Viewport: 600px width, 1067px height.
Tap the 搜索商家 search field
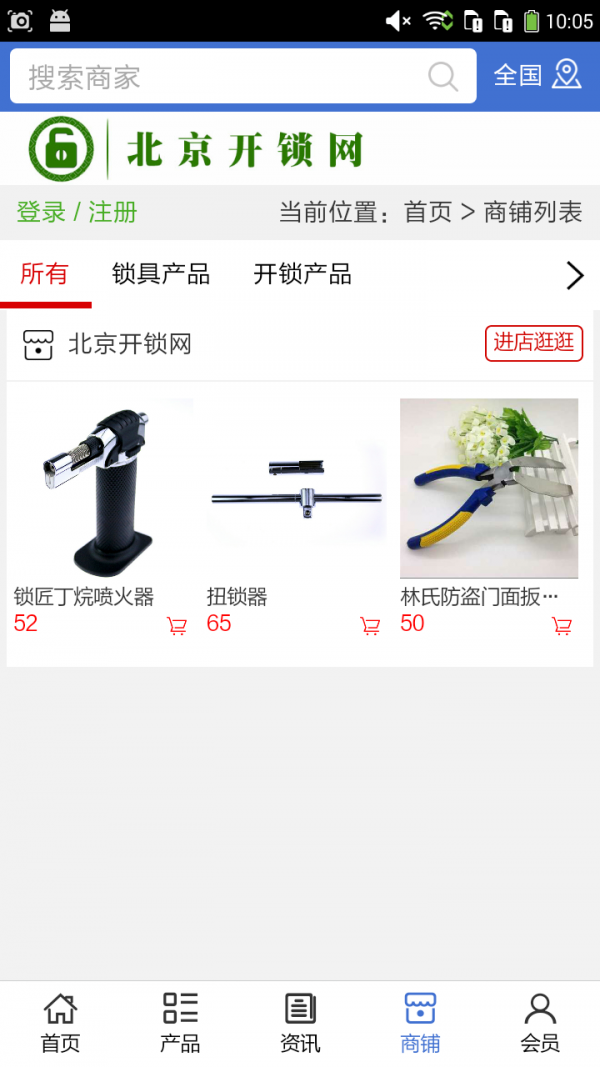point(220,77)
